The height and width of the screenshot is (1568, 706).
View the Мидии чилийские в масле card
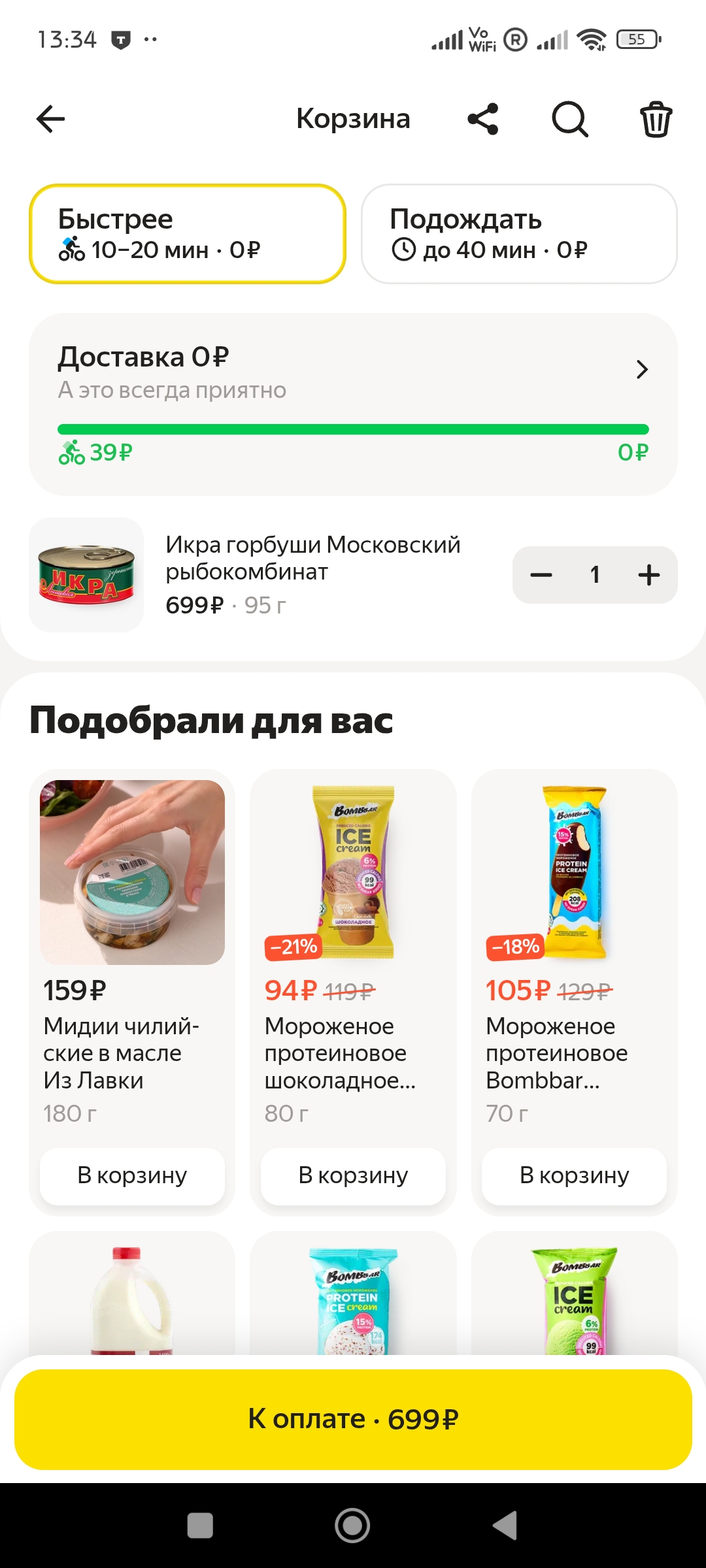tap(132, 915)
